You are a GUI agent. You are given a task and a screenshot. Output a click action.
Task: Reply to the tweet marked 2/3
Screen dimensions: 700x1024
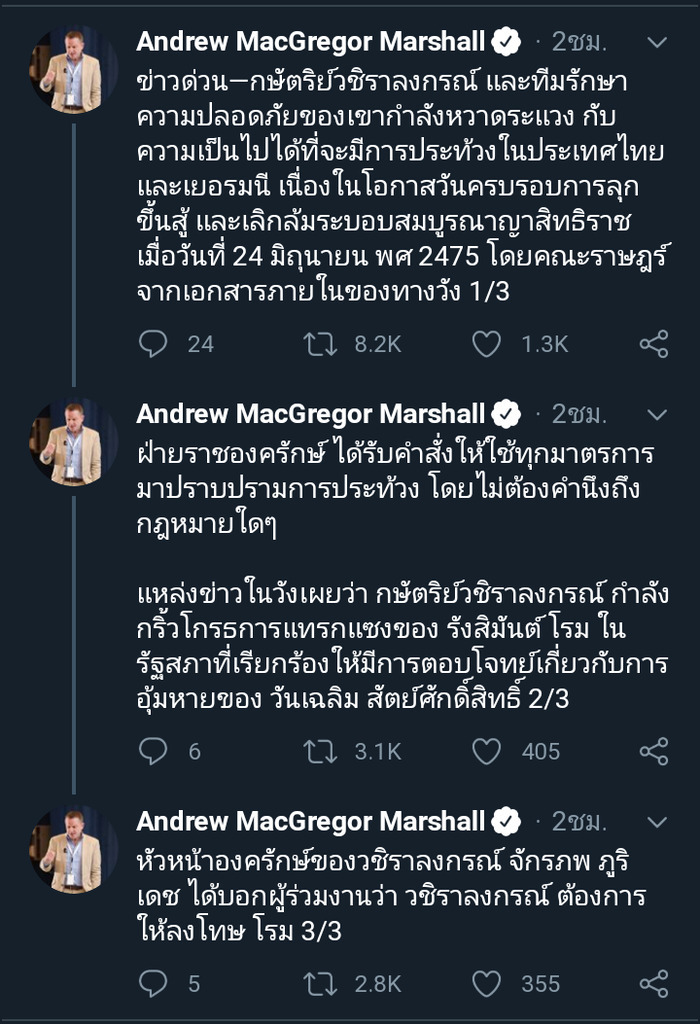153,751
